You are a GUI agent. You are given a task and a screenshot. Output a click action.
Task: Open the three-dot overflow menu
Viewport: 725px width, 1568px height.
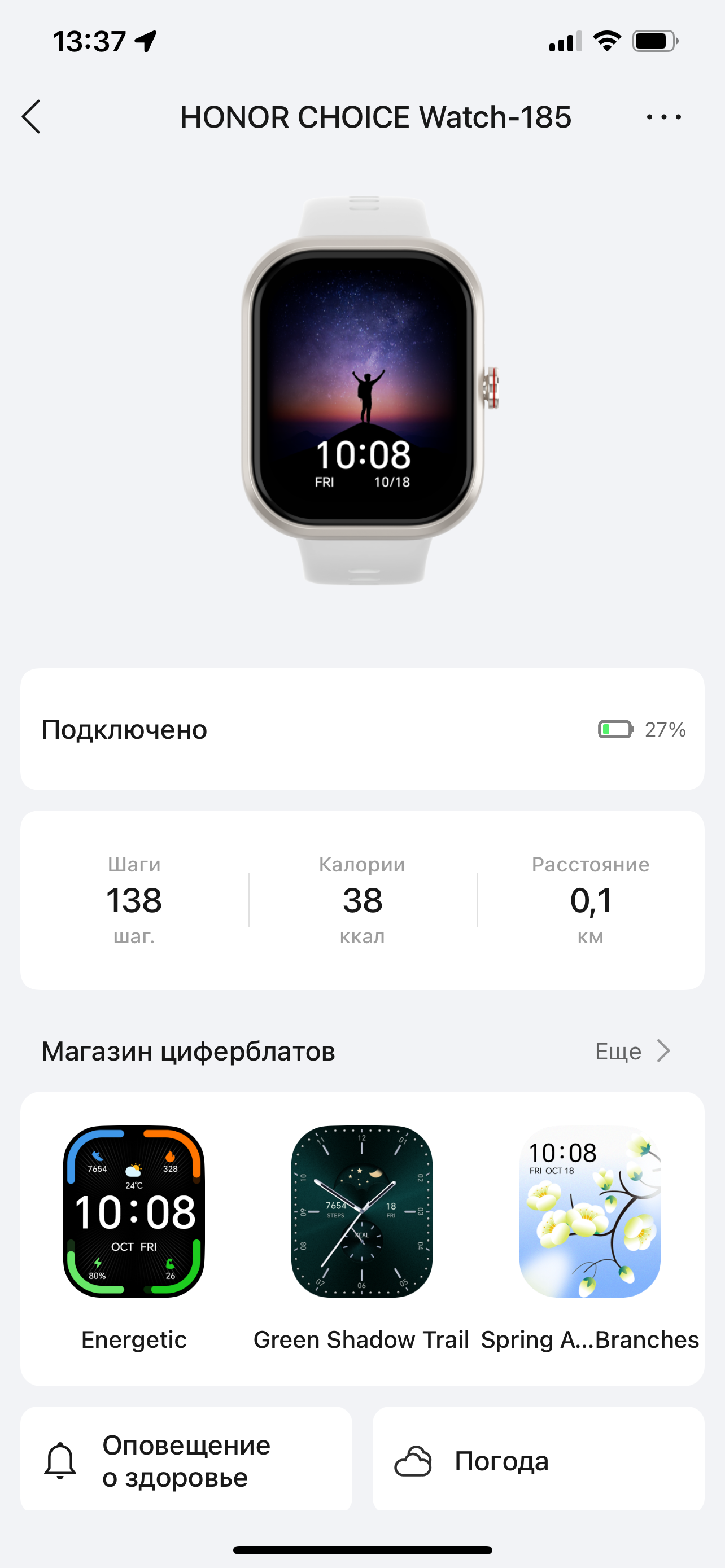(x=663, y=117)
